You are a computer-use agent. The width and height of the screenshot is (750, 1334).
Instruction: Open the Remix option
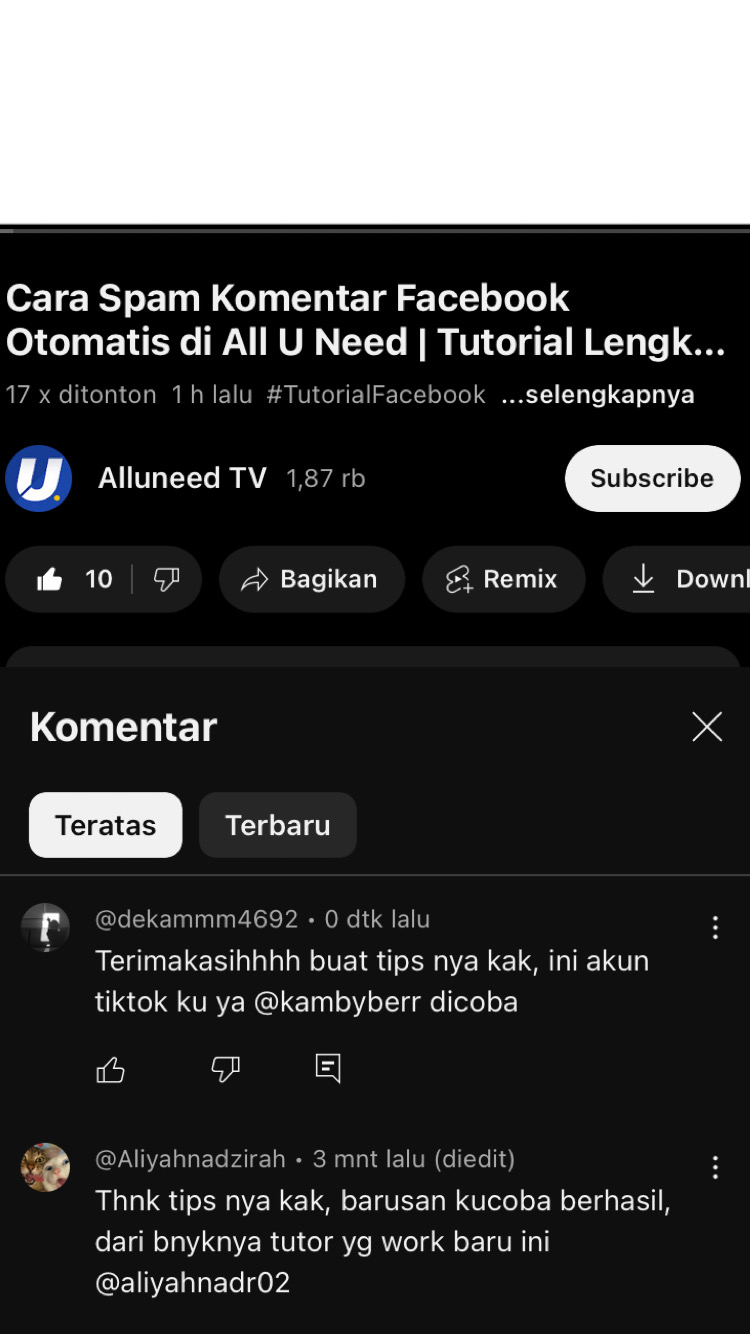click(x=502, y=579)
